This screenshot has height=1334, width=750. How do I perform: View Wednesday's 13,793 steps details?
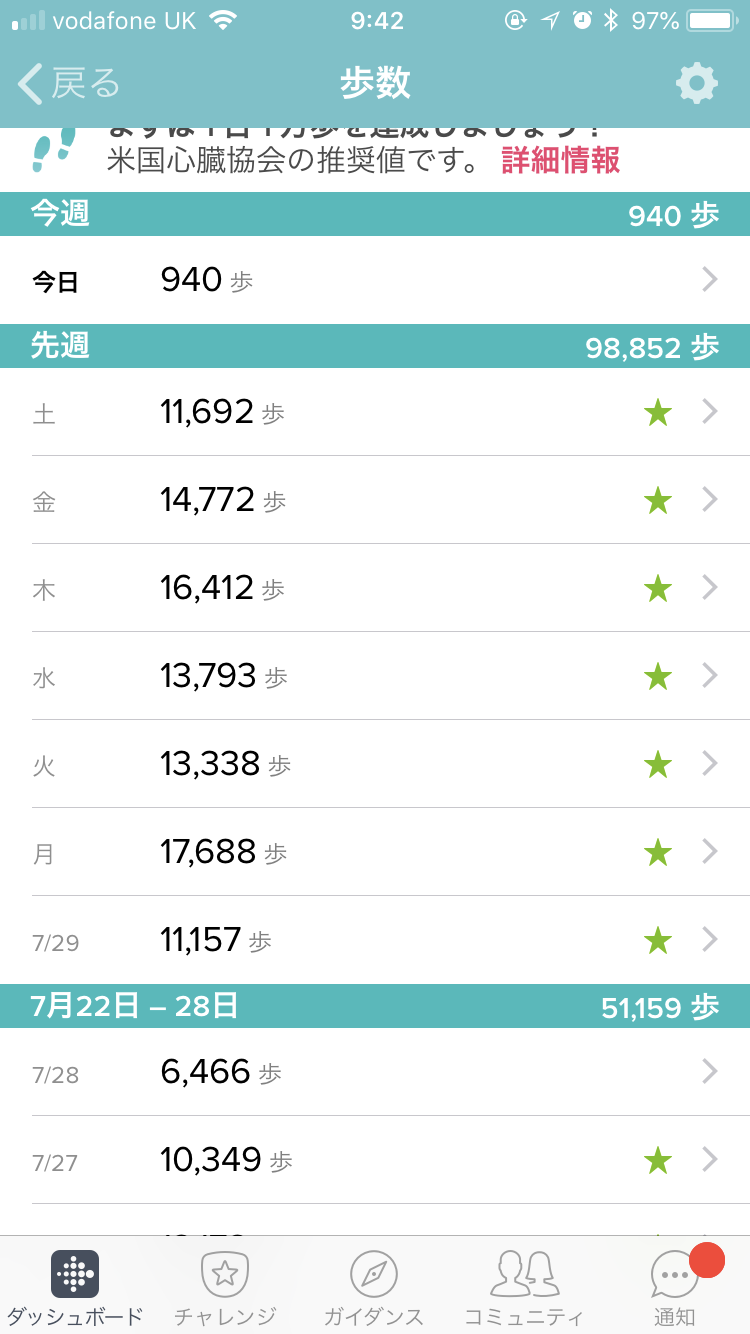tap(375, 676)
